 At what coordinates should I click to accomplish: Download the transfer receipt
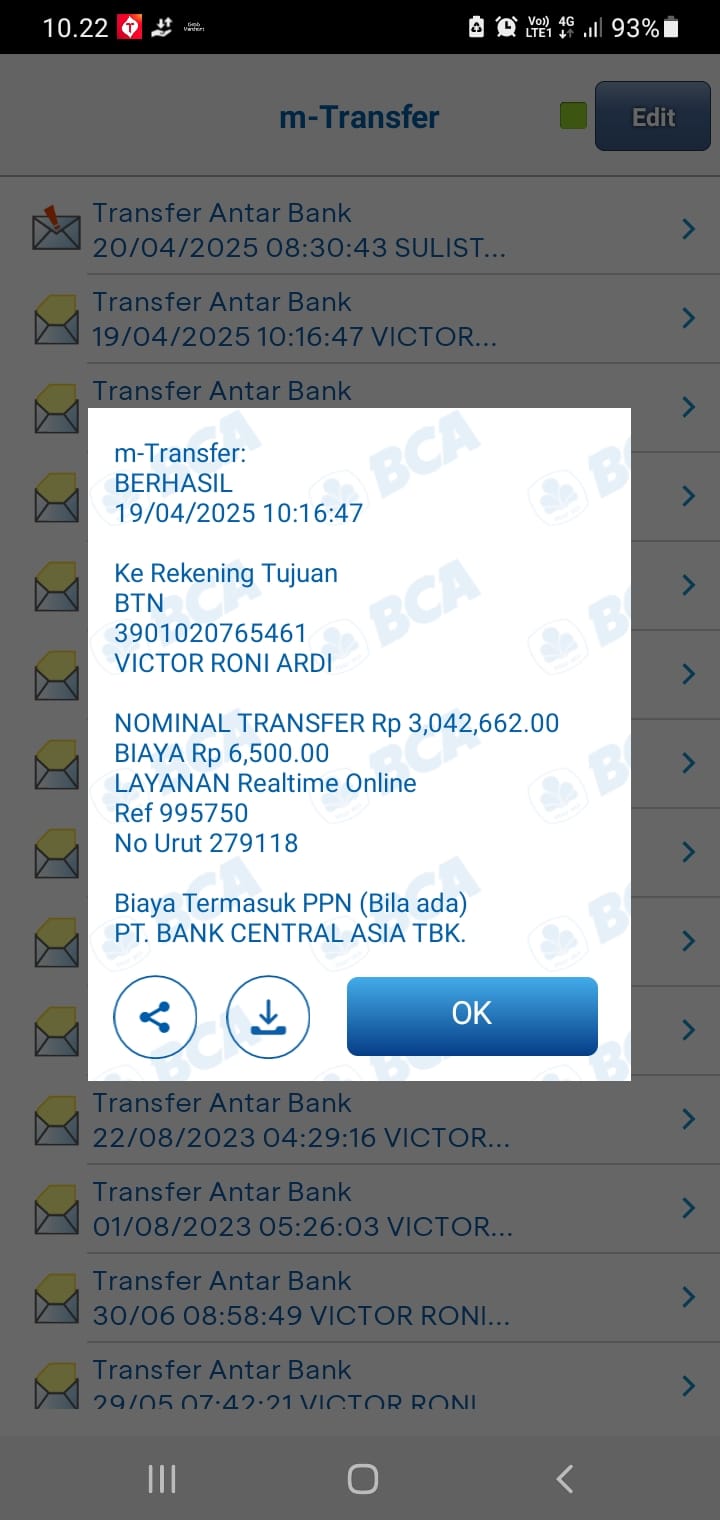[268, 1017]
